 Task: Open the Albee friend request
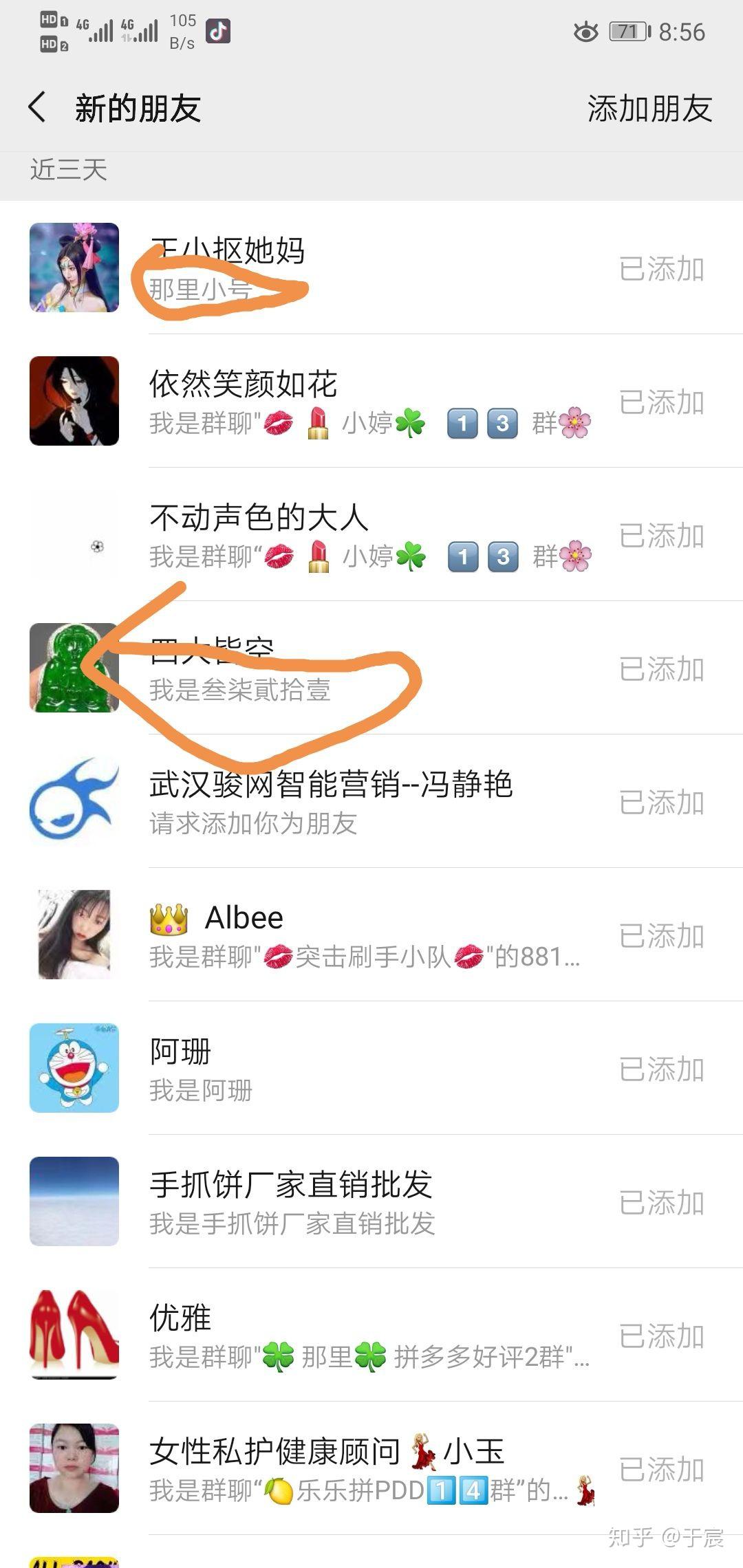(x=371, y=935)
